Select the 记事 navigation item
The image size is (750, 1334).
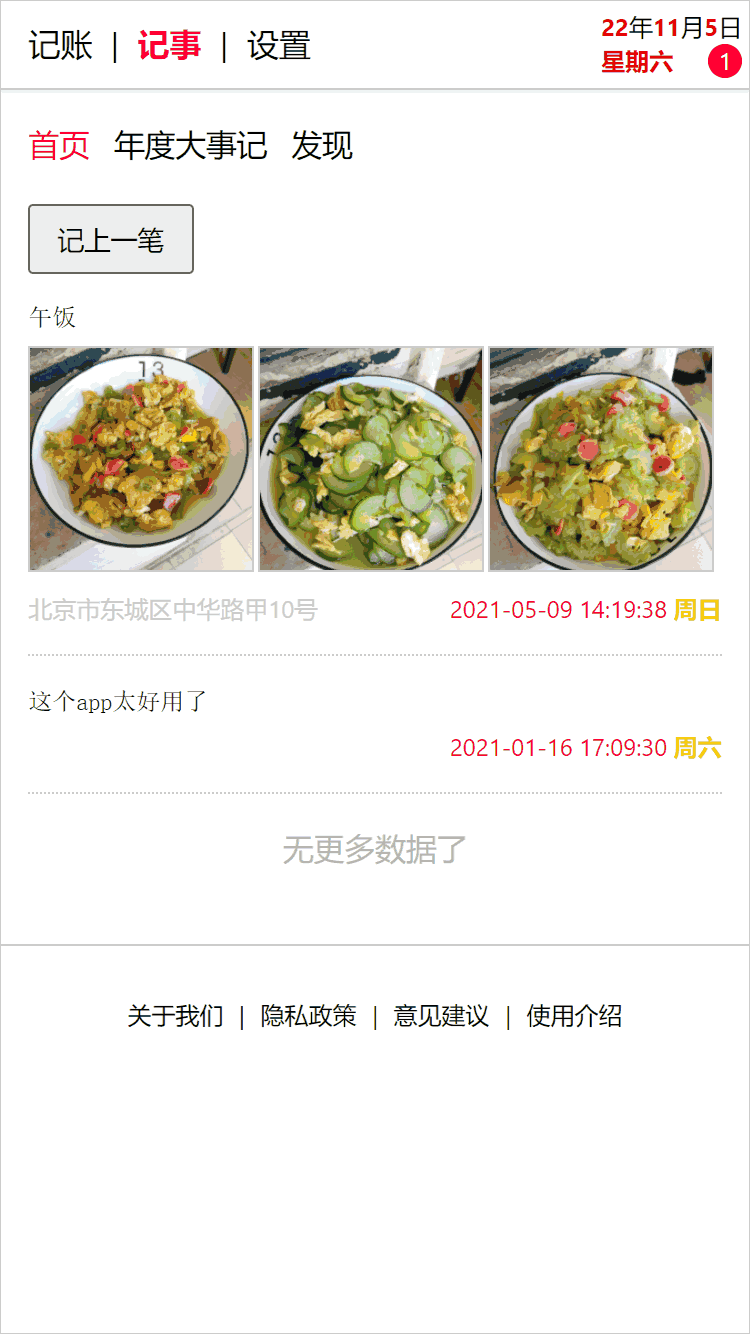click(170, 44)
